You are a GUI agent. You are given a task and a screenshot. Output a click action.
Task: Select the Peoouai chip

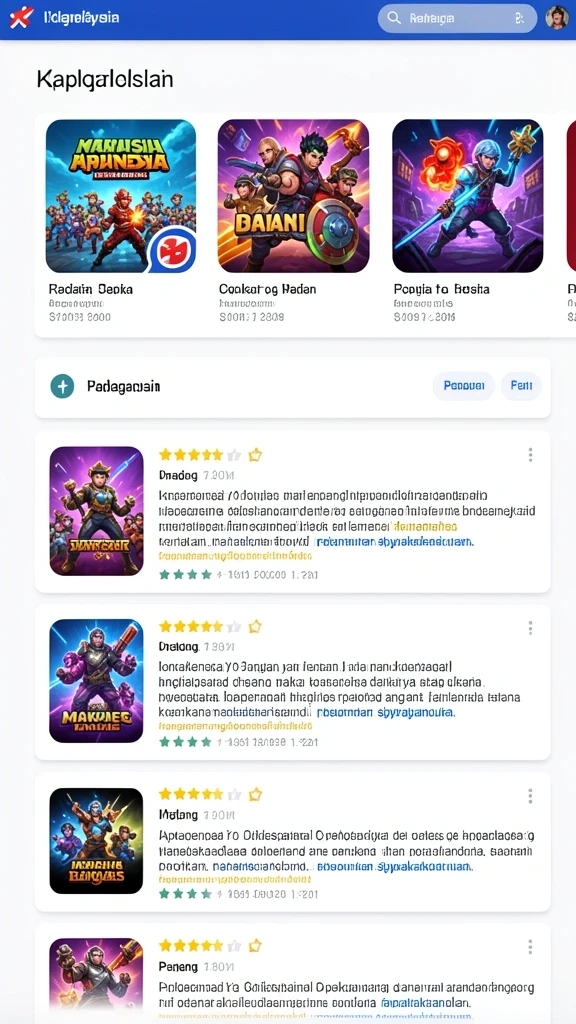464,386
